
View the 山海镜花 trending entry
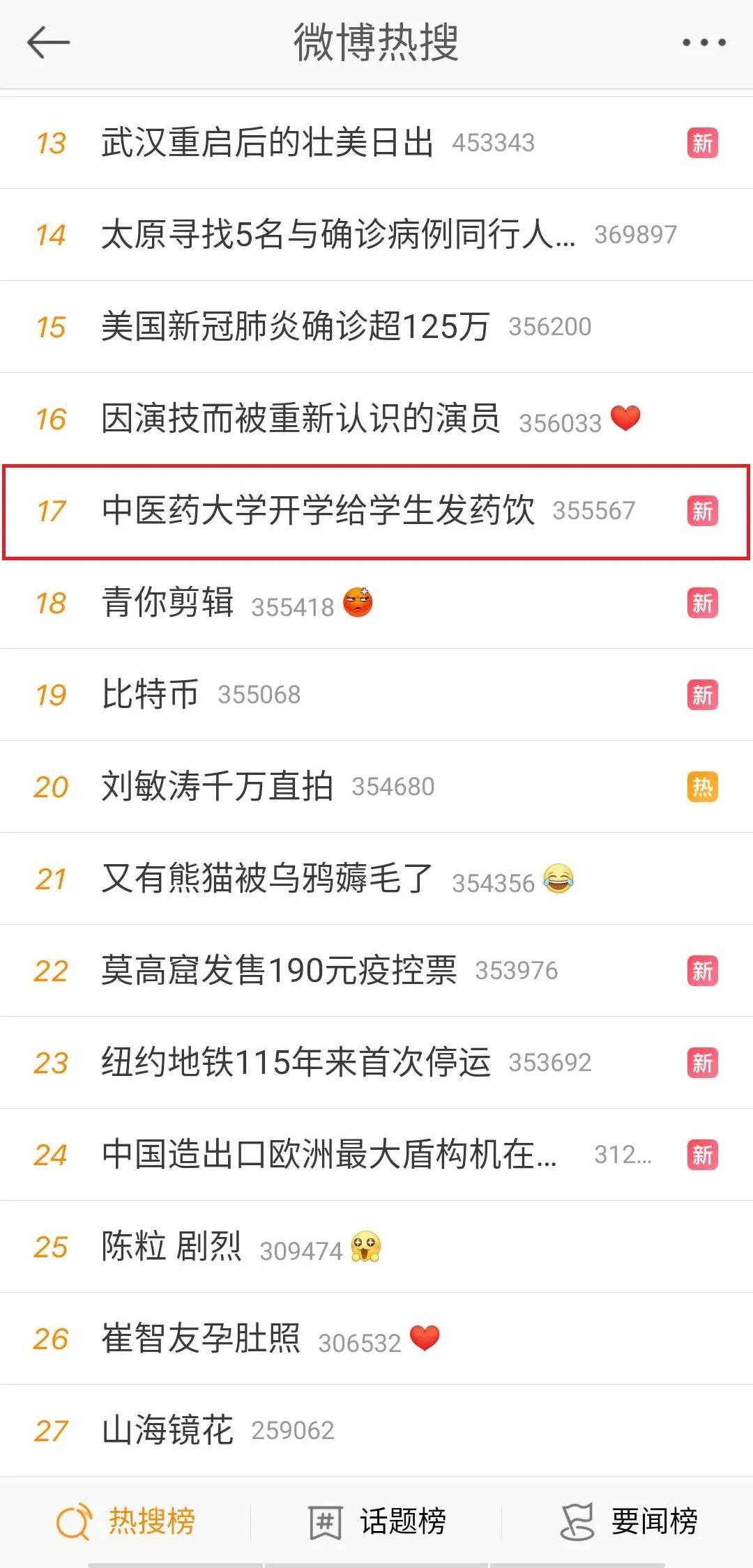pyautogui.click(x=167, y=1431)
